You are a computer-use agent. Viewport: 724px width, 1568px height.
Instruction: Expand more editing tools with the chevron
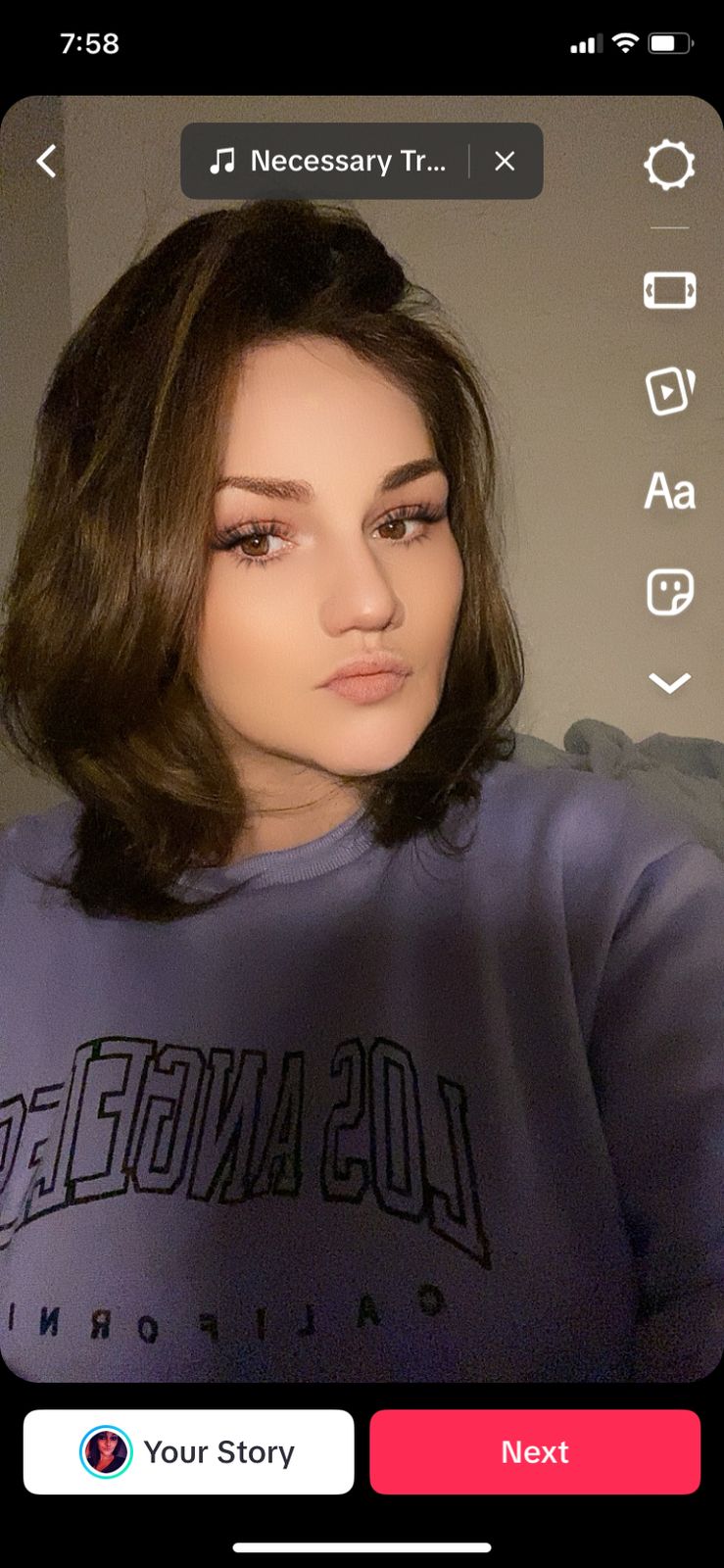[669, 682]
